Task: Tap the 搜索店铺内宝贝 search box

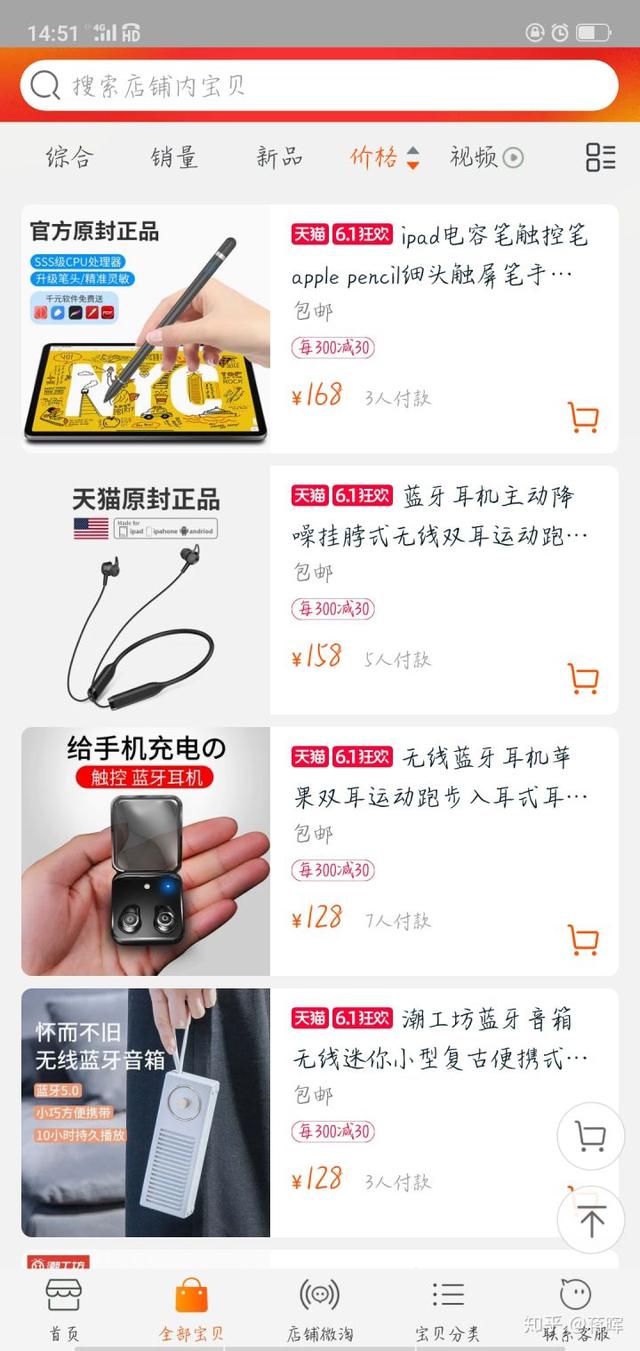Action: 319,85
